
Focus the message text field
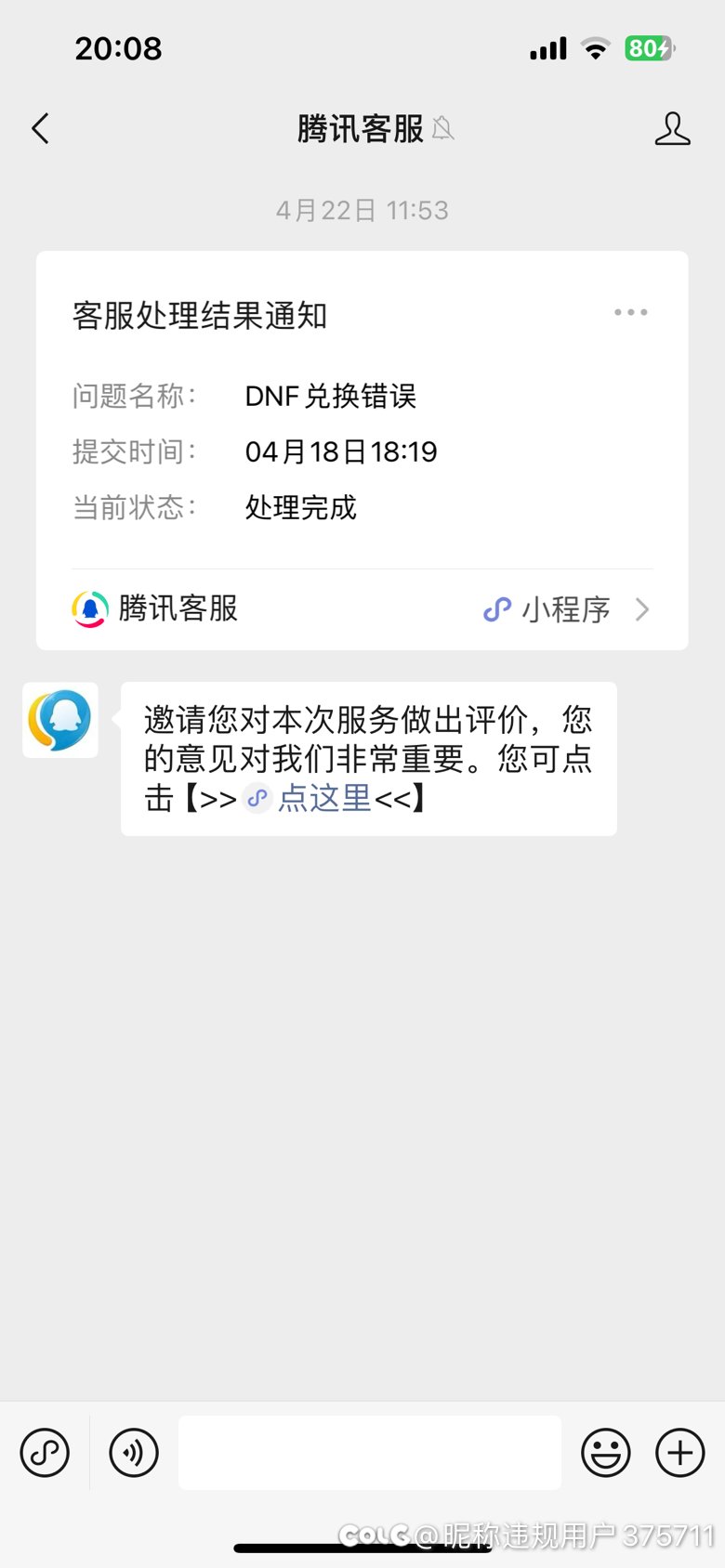[x=370, y=1453]
